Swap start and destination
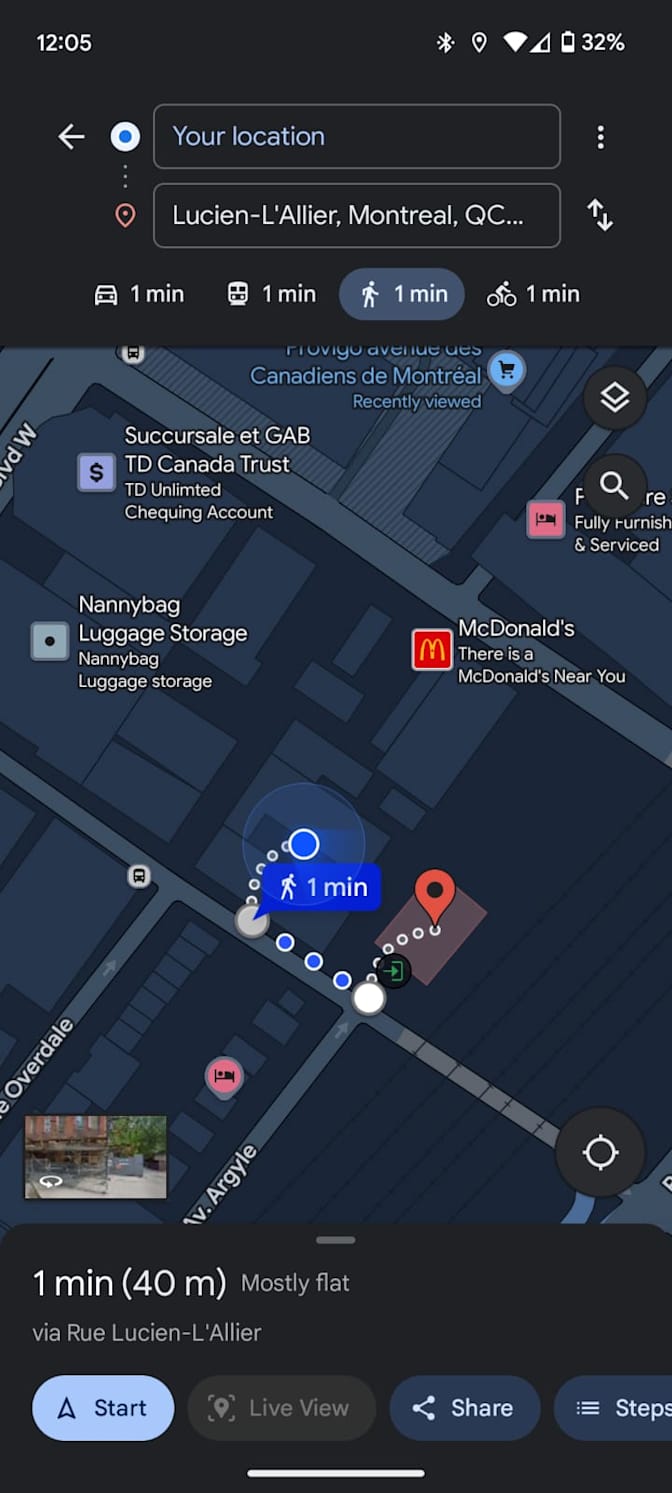672x1493 pixels. (600, 215)
